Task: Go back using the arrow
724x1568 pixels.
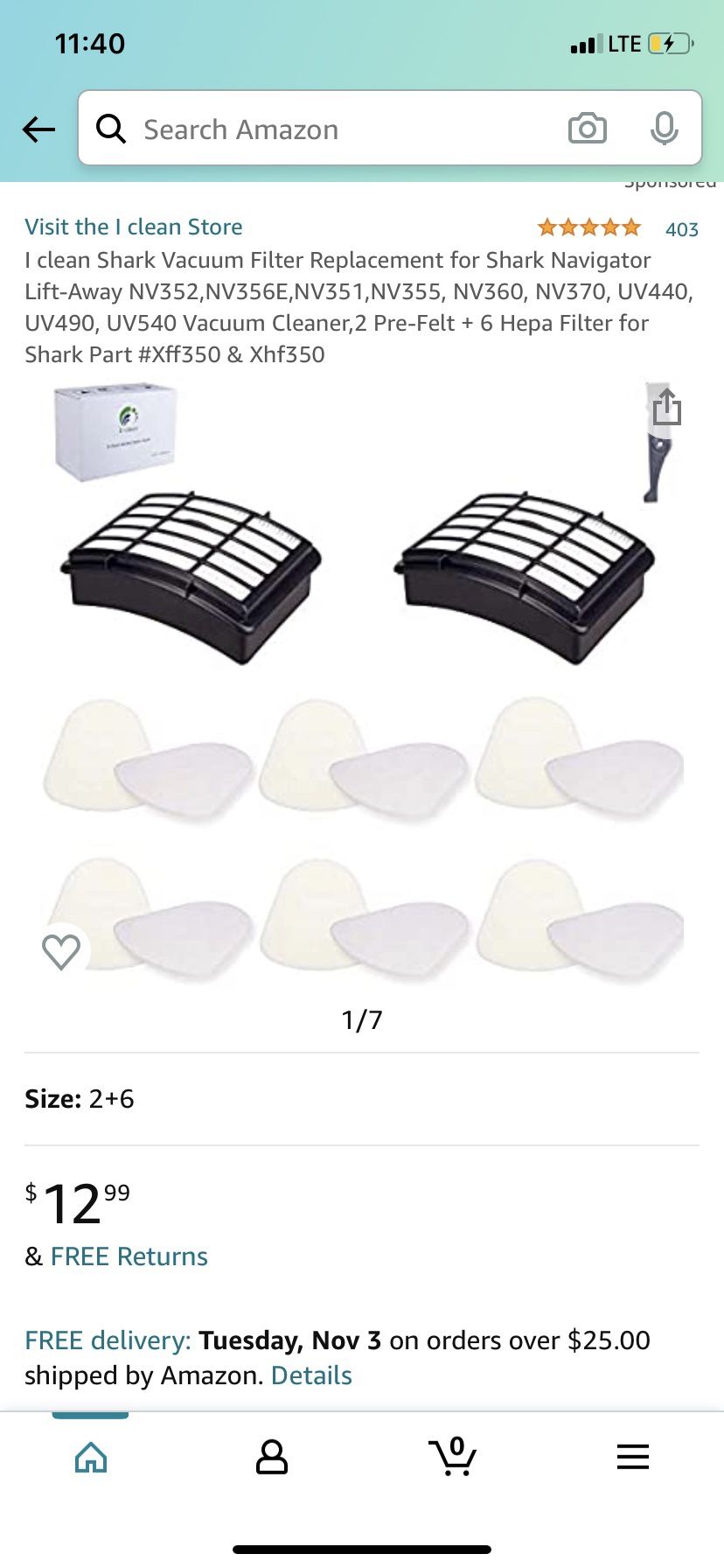Action: point(38,129)
